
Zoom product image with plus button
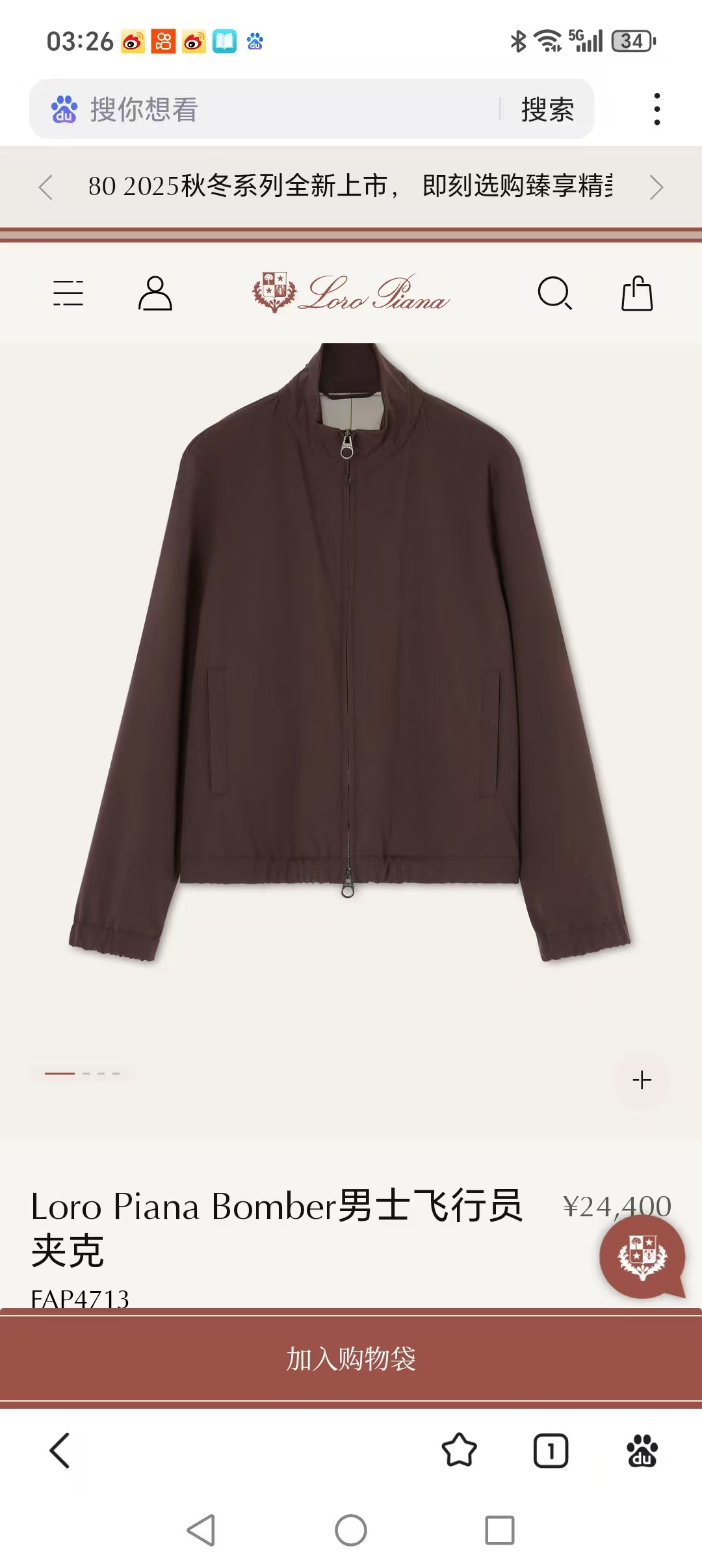coord(642,1080)
